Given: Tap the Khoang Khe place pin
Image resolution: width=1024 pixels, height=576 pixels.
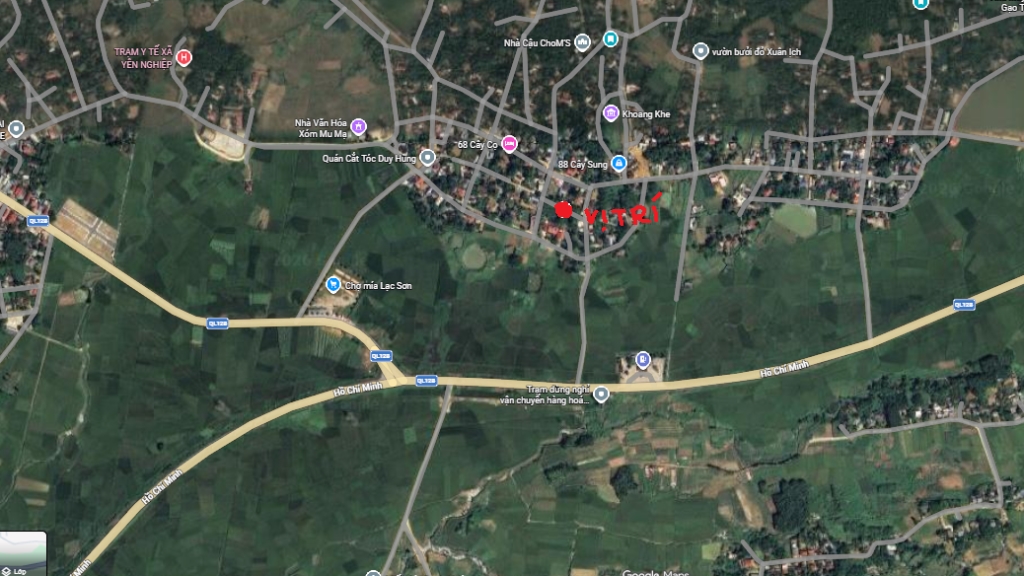Looking at the screenshot, I should 611,114.
